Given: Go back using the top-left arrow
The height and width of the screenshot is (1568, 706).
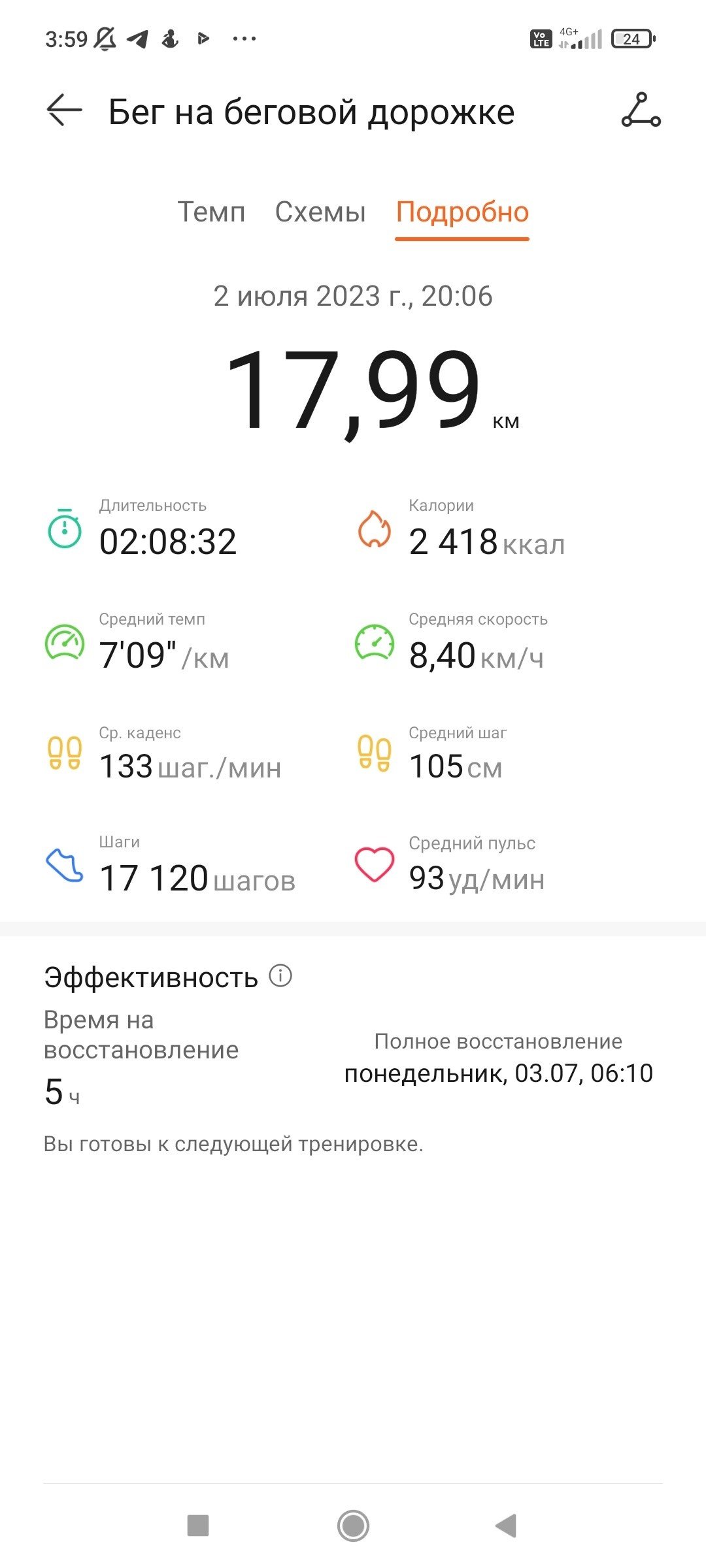Looking at the screenshot, I should tap(64, 110).
